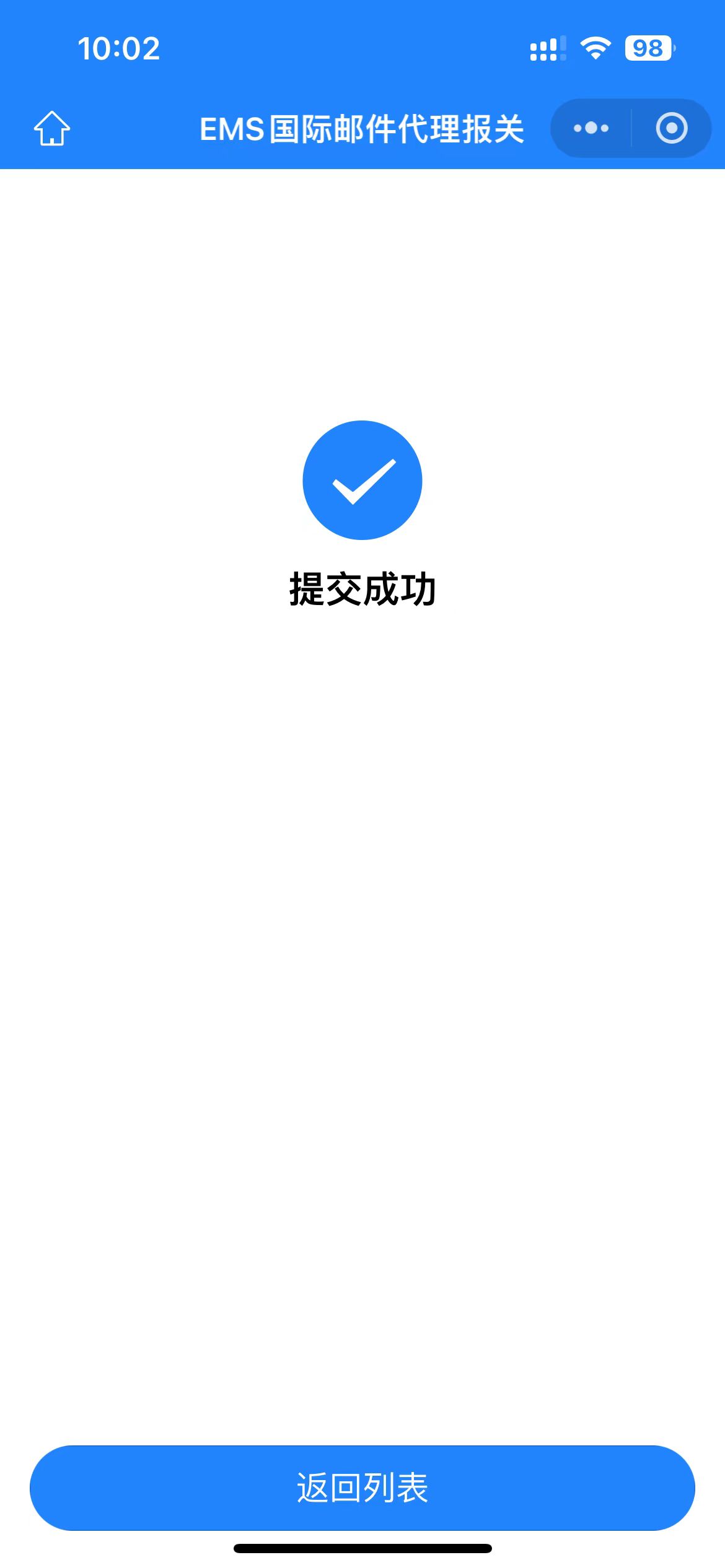725x1568 pixels.
Task: Click the blue success checkmark icon
Action: 362,481
